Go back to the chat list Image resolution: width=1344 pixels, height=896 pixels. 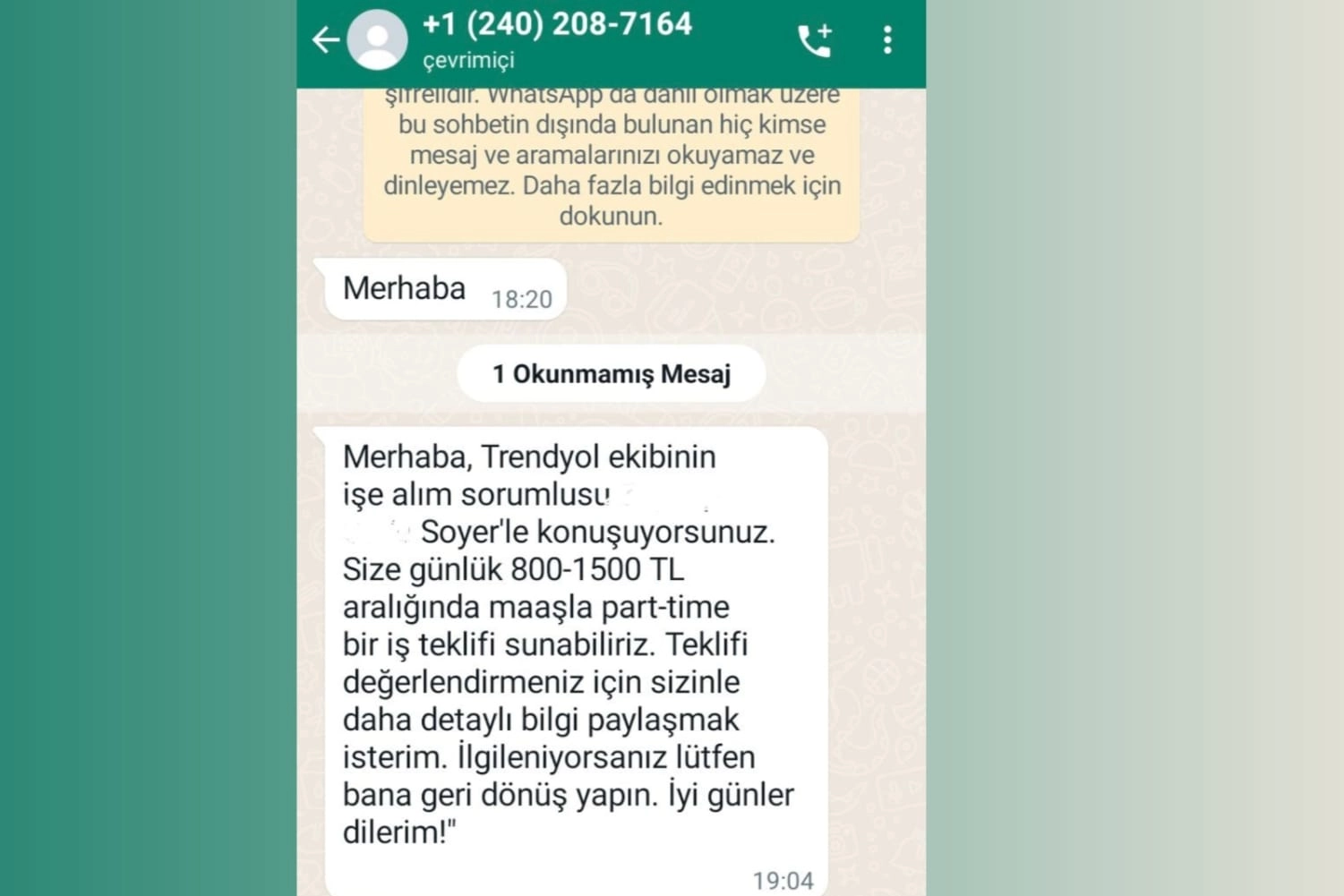pos(325,40)
